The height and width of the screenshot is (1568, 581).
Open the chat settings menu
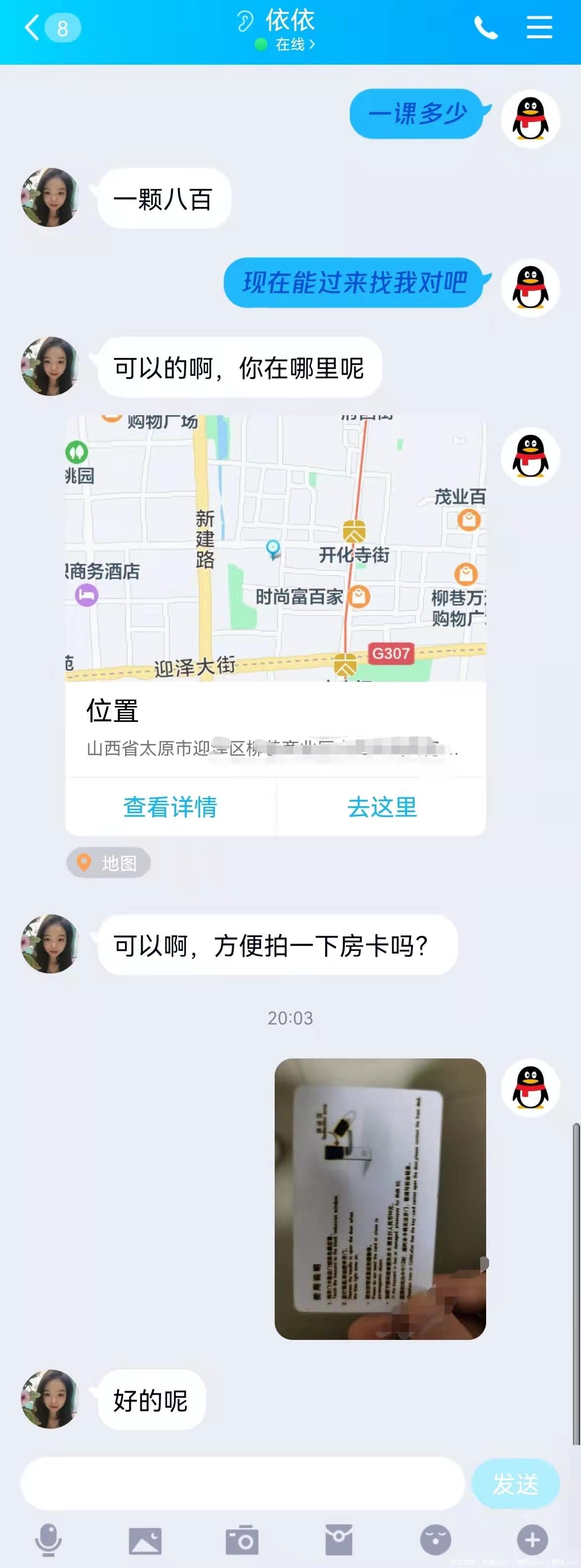pyautogui.click(x=539, y=28)
